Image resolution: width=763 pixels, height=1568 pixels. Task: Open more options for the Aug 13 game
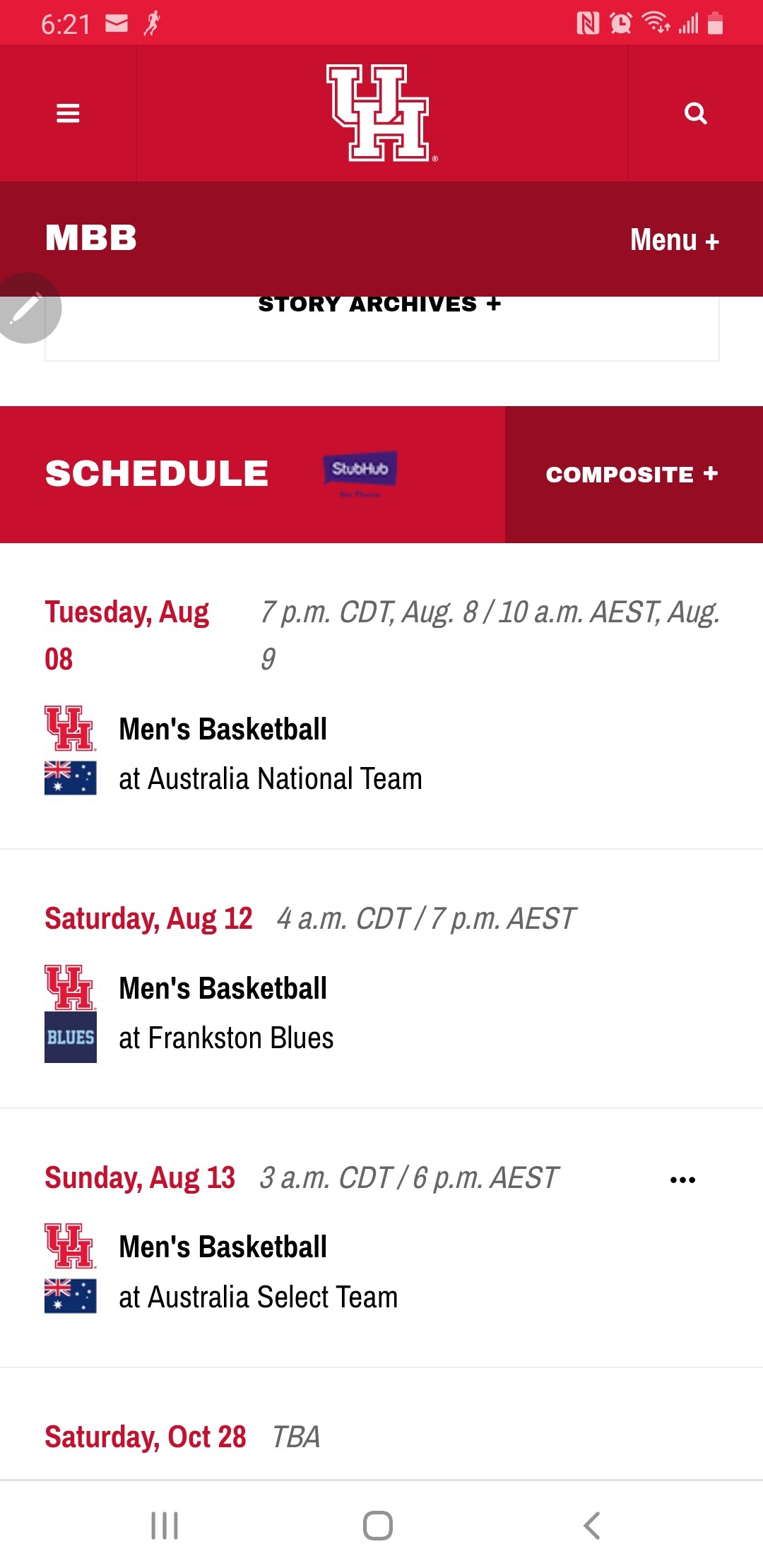[x=682, y=1180]
